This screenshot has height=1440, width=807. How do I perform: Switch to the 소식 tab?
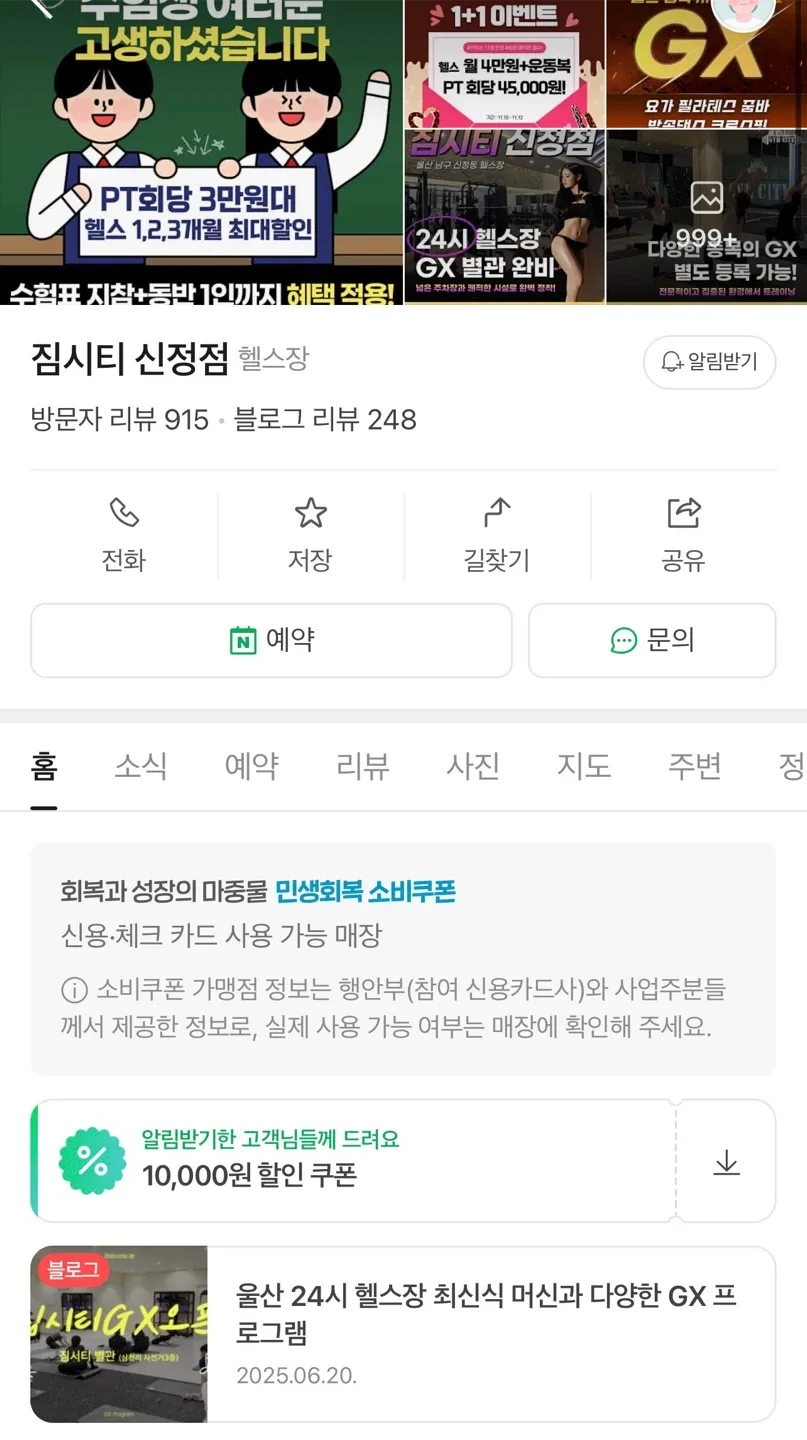click(140, 767)
